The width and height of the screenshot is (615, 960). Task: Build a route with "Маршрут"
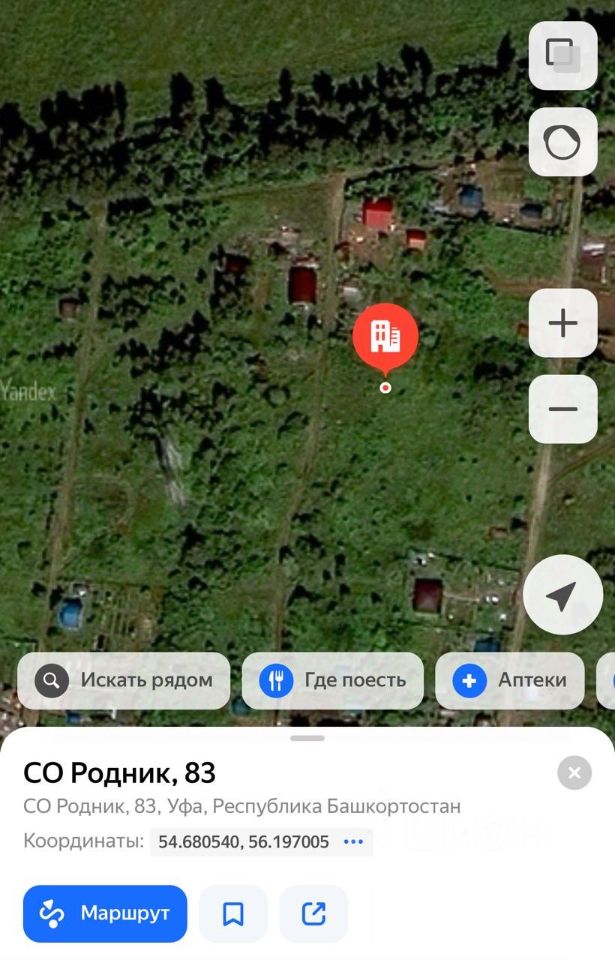click(105, 913)
